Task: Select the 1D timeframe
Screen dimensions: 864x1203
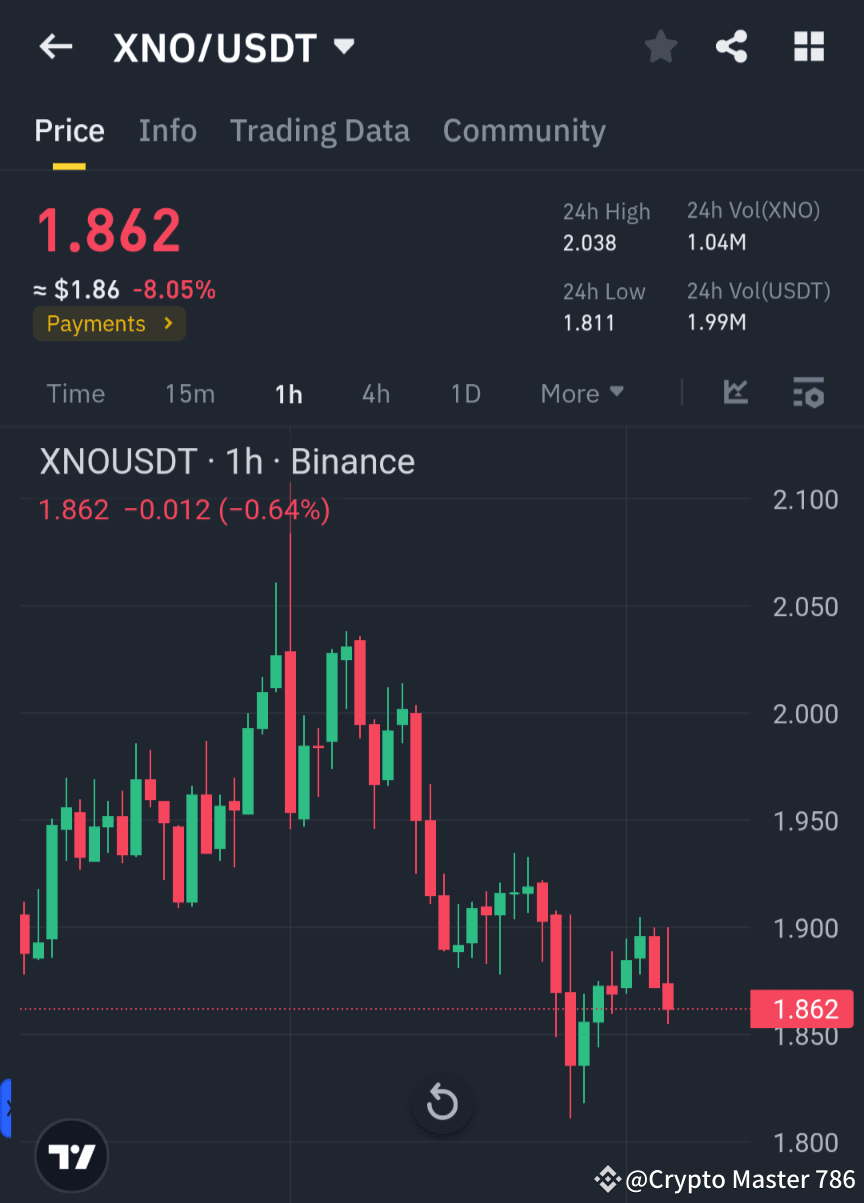Action: tap(465, 393)
